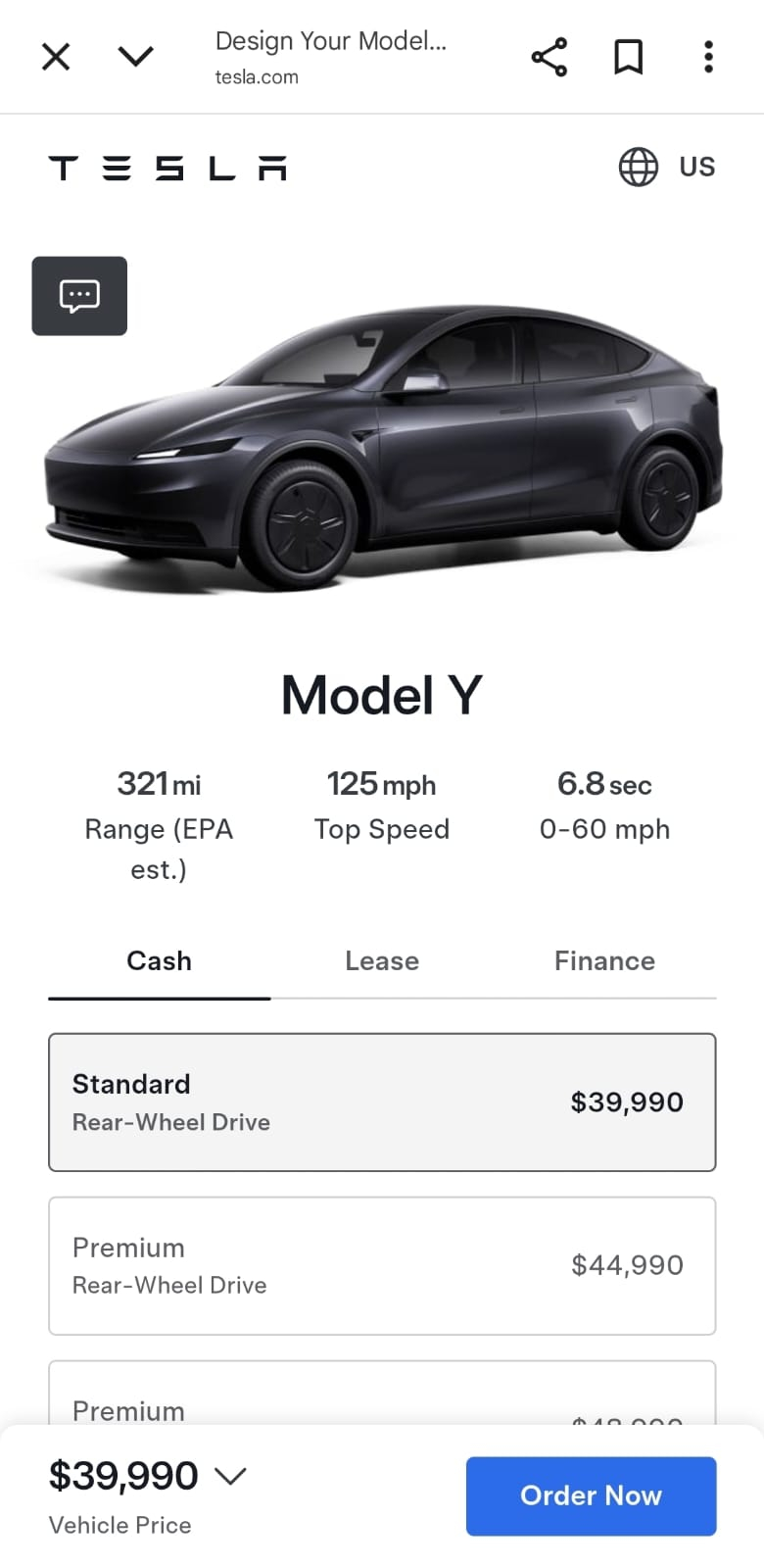Share the Tesla page
The height and width of the screenshot is (1568, 764).
tap(549, 57)
